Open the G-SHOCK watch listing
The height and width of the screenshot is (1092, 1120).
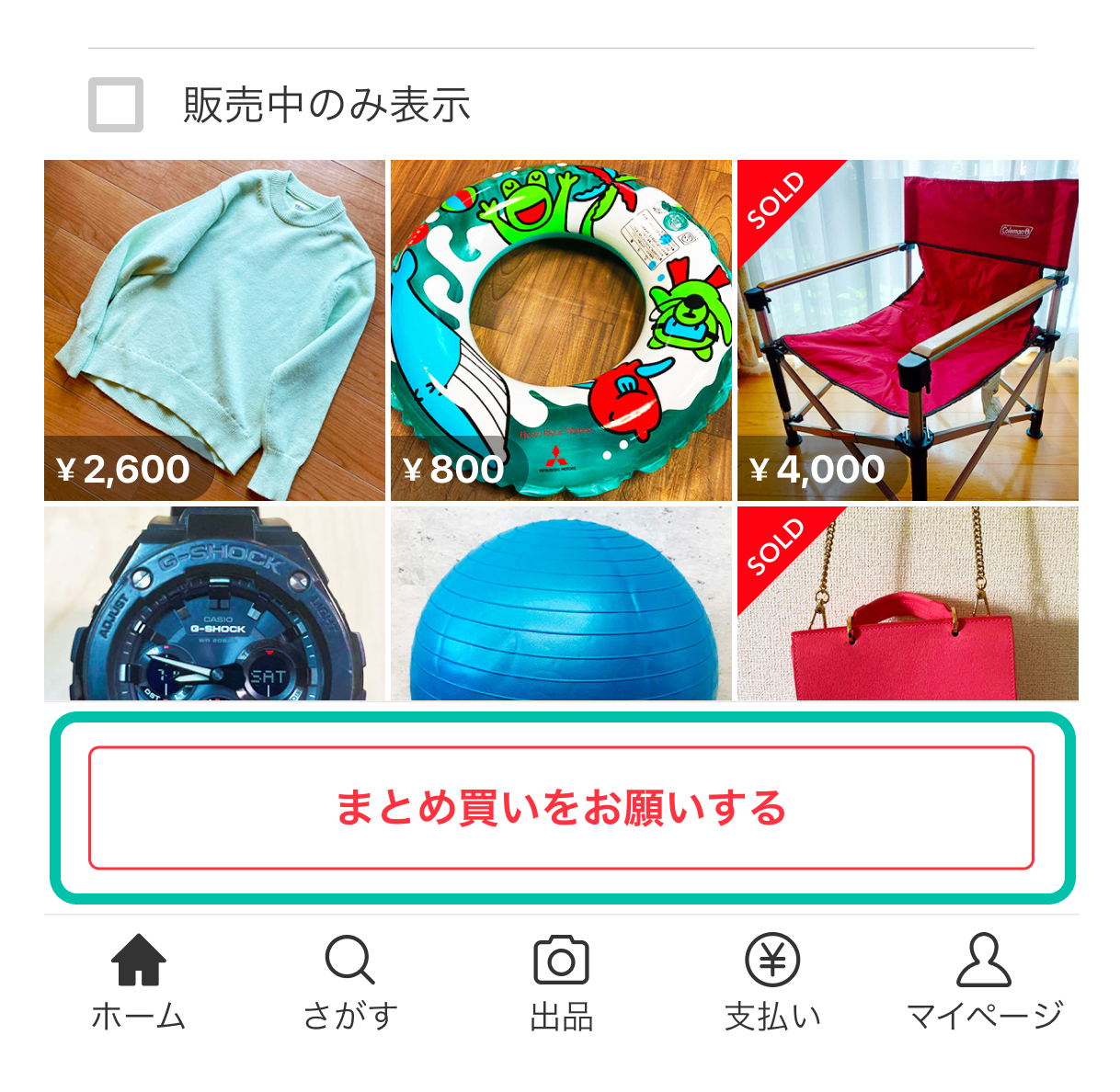(x=214, y=604)
